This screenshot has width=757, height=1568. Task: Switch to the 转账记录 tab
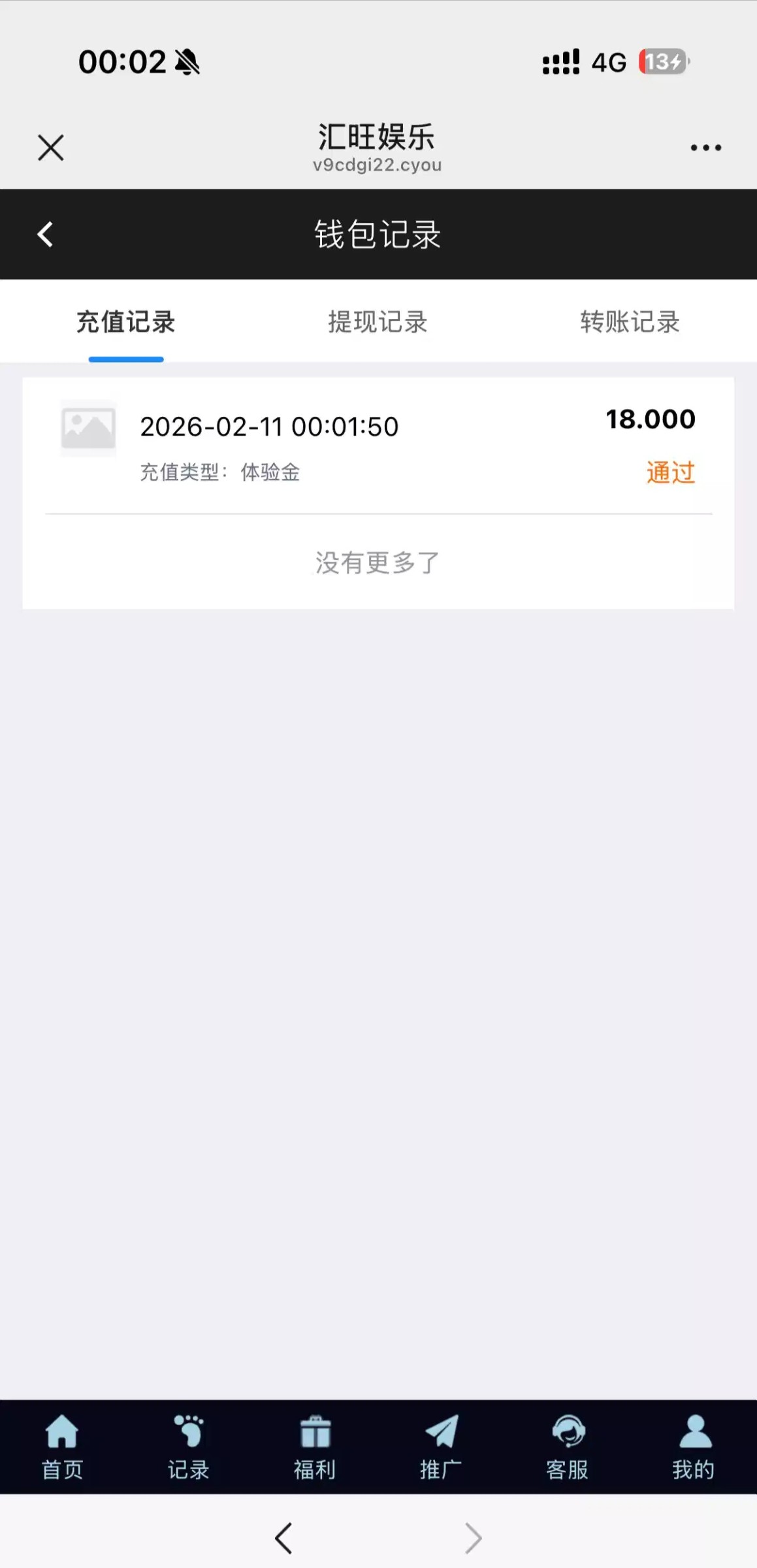pos(630,322)
